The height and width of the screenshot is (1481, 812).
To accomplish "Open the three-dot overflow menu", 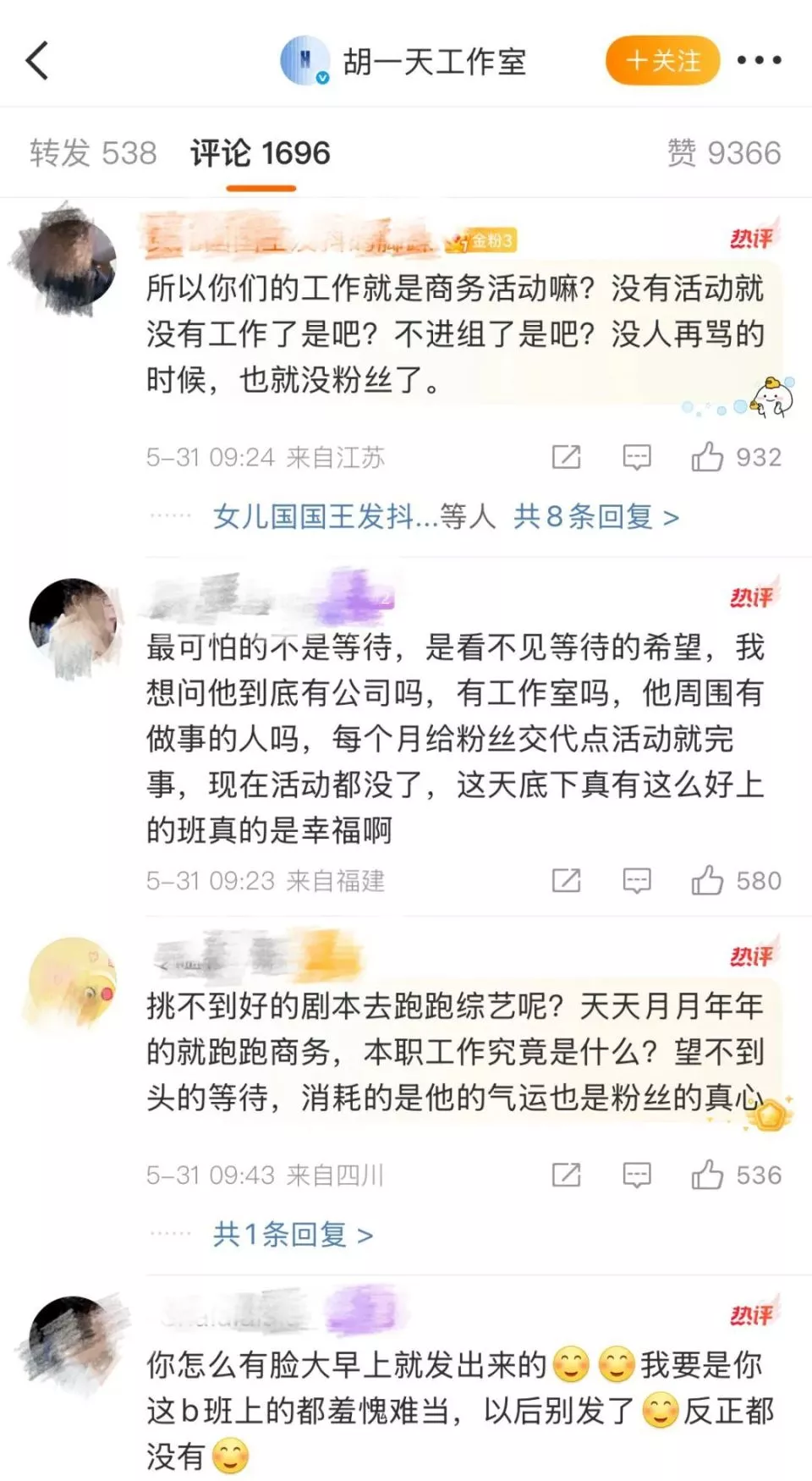I will [758, 61].
